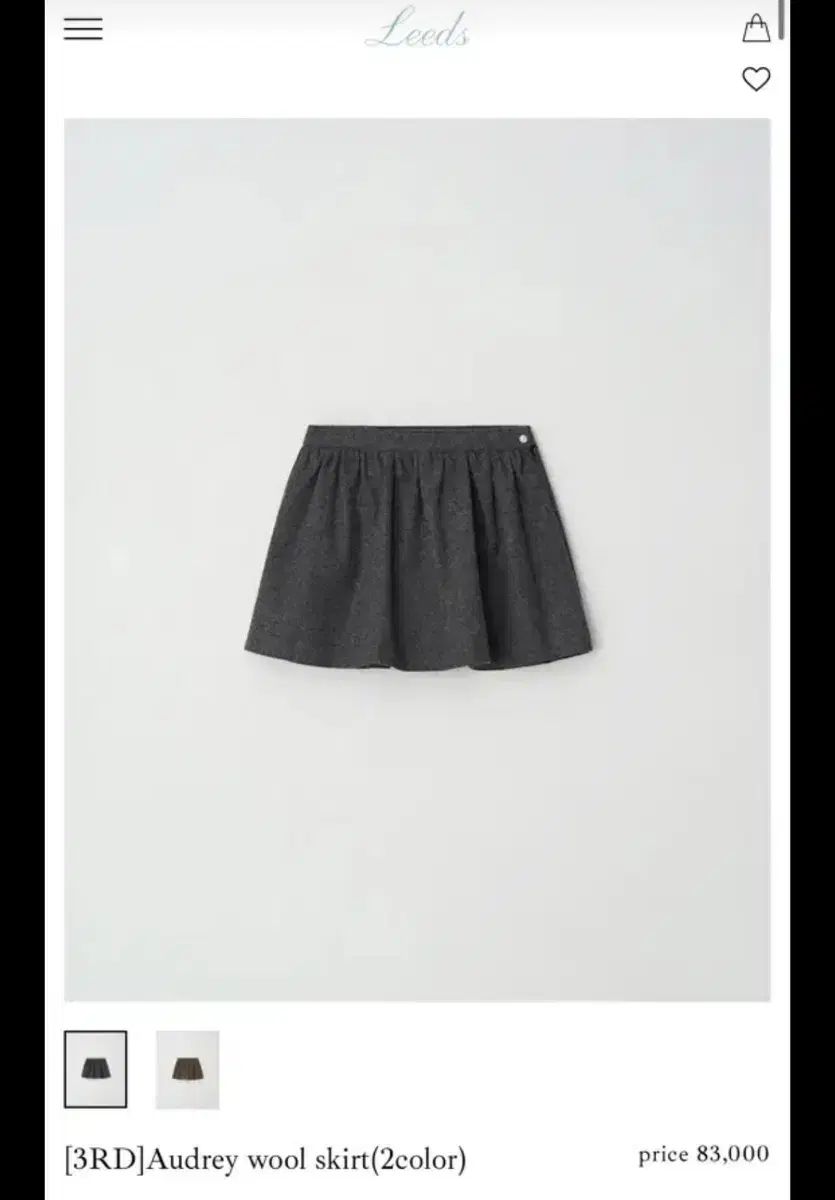
Task: Select the charcoal skirt thumbnail
Action: tap(96, 1069)
